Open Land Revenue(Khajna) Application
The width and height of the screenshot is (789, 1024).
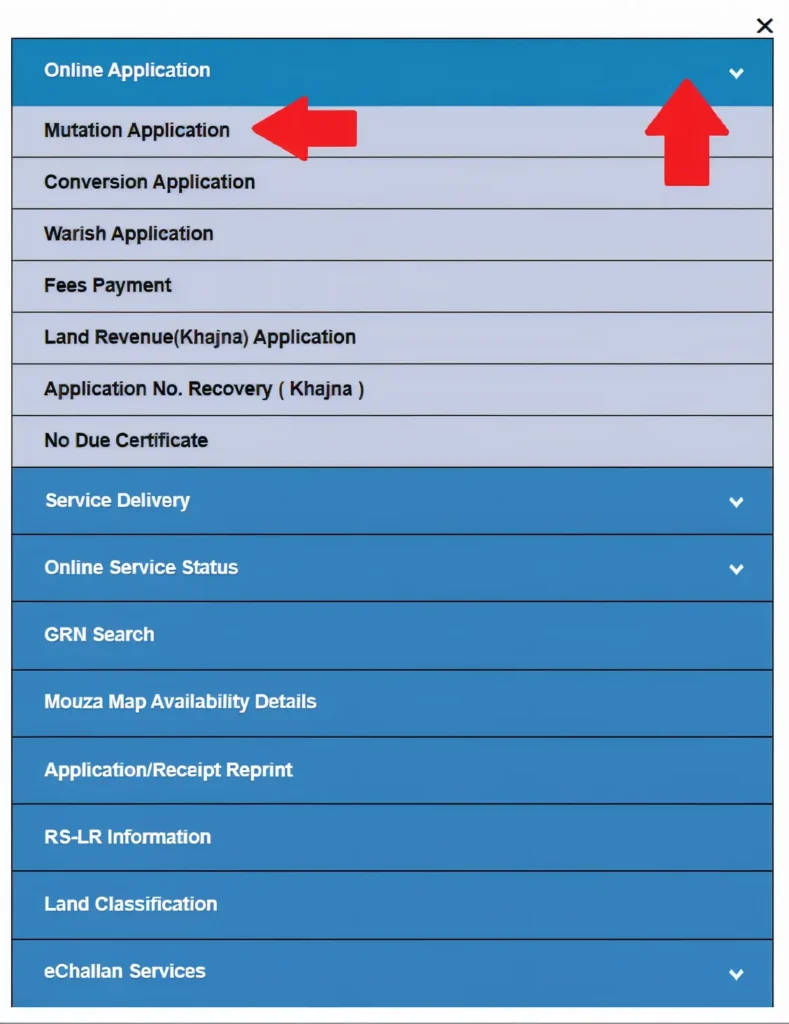[x=200, y=337]
